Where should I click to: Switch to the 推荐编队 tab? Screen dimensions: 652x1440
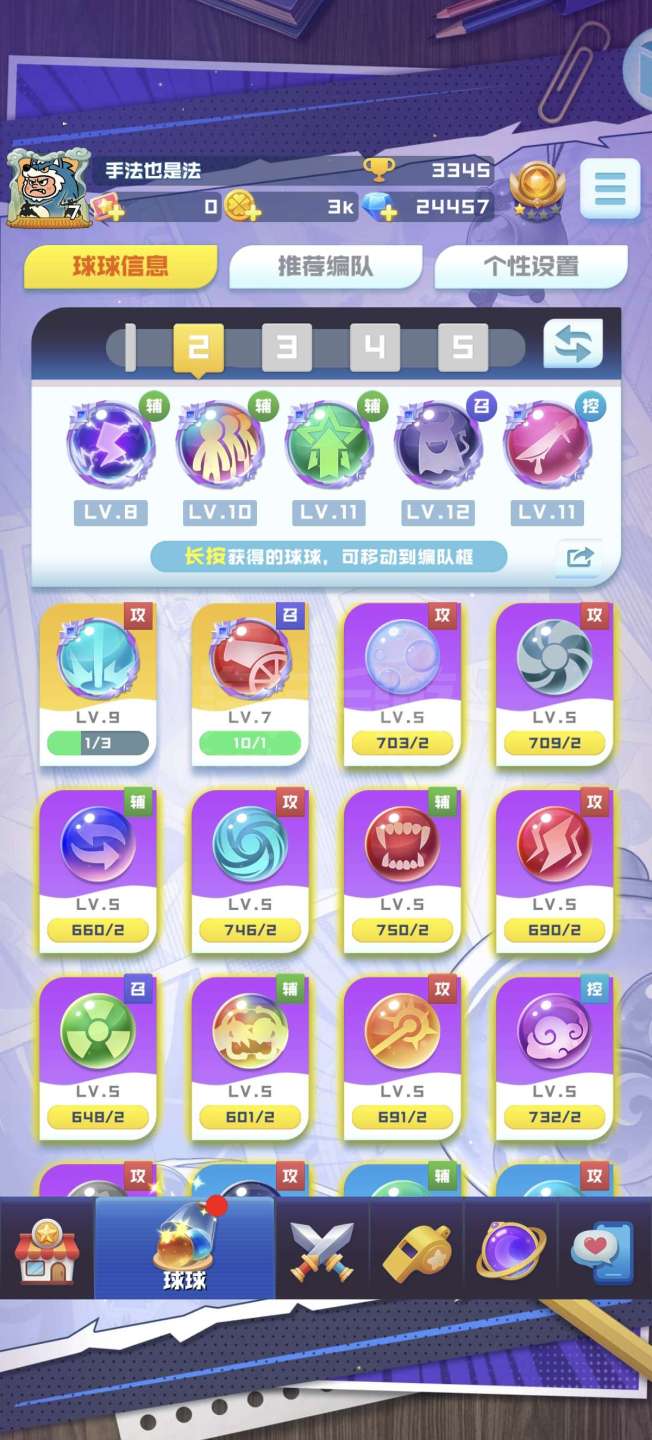click(x=325, y=267)
